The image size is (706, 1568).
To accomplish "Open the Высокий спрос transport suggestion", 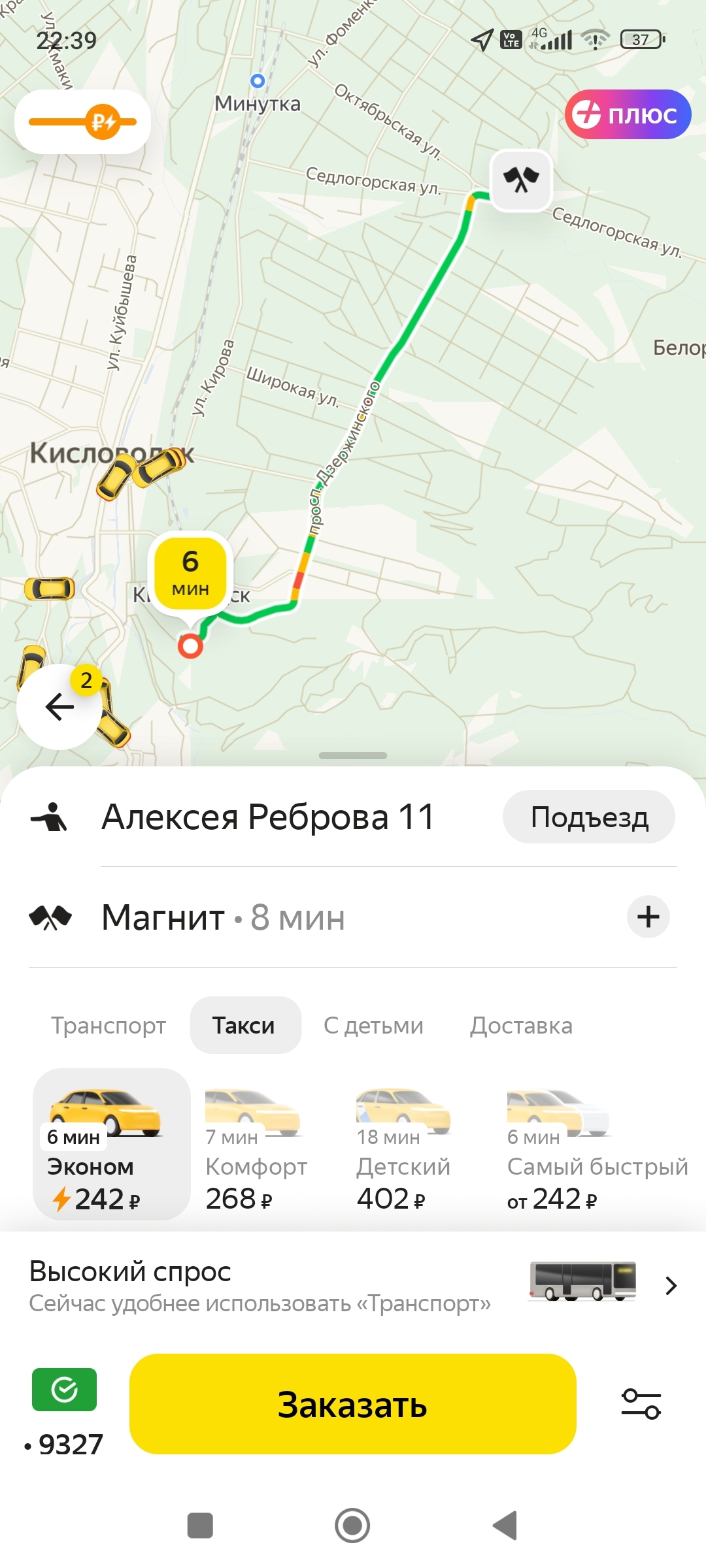I will (353, 1286).
